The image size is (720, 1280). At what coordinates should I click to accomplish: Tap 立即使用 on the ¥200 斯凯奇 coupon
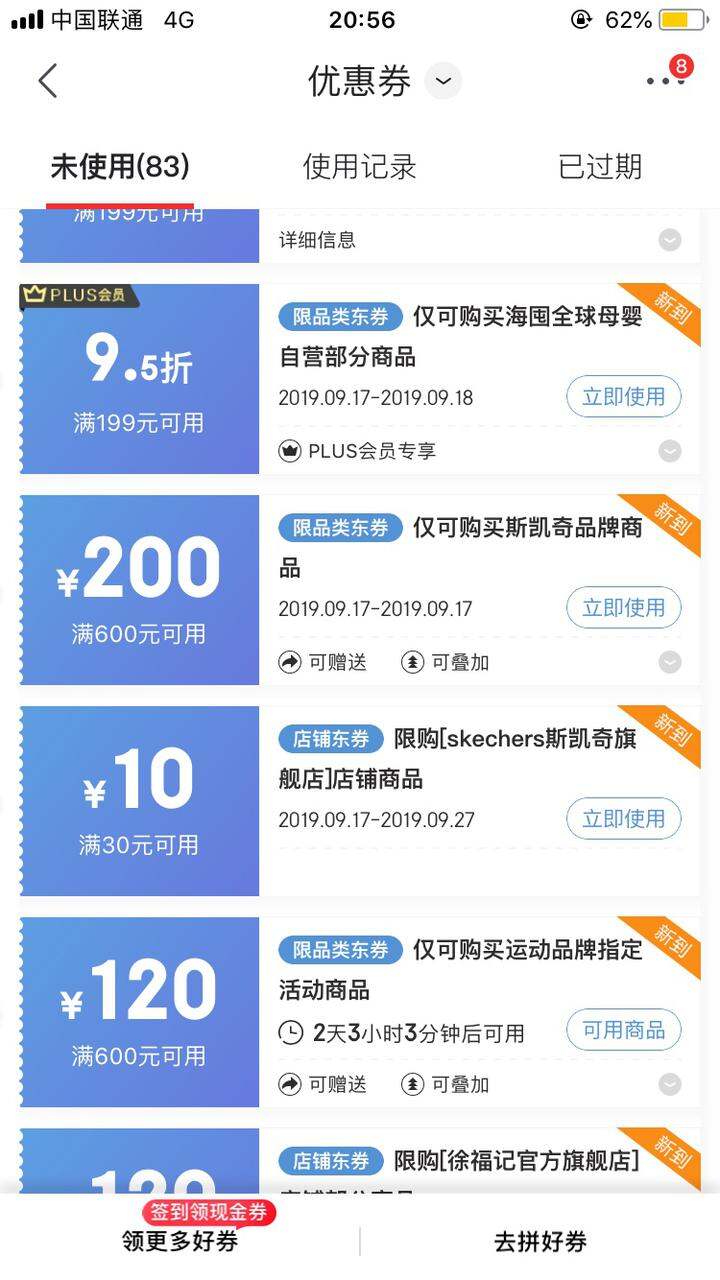[x=624, y=608]
